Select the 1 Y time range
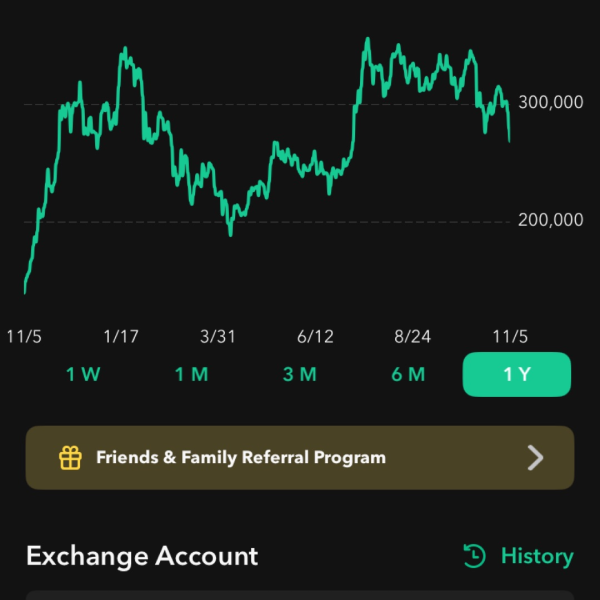Viewport: 600px width, 600px height. coord(516,375)
